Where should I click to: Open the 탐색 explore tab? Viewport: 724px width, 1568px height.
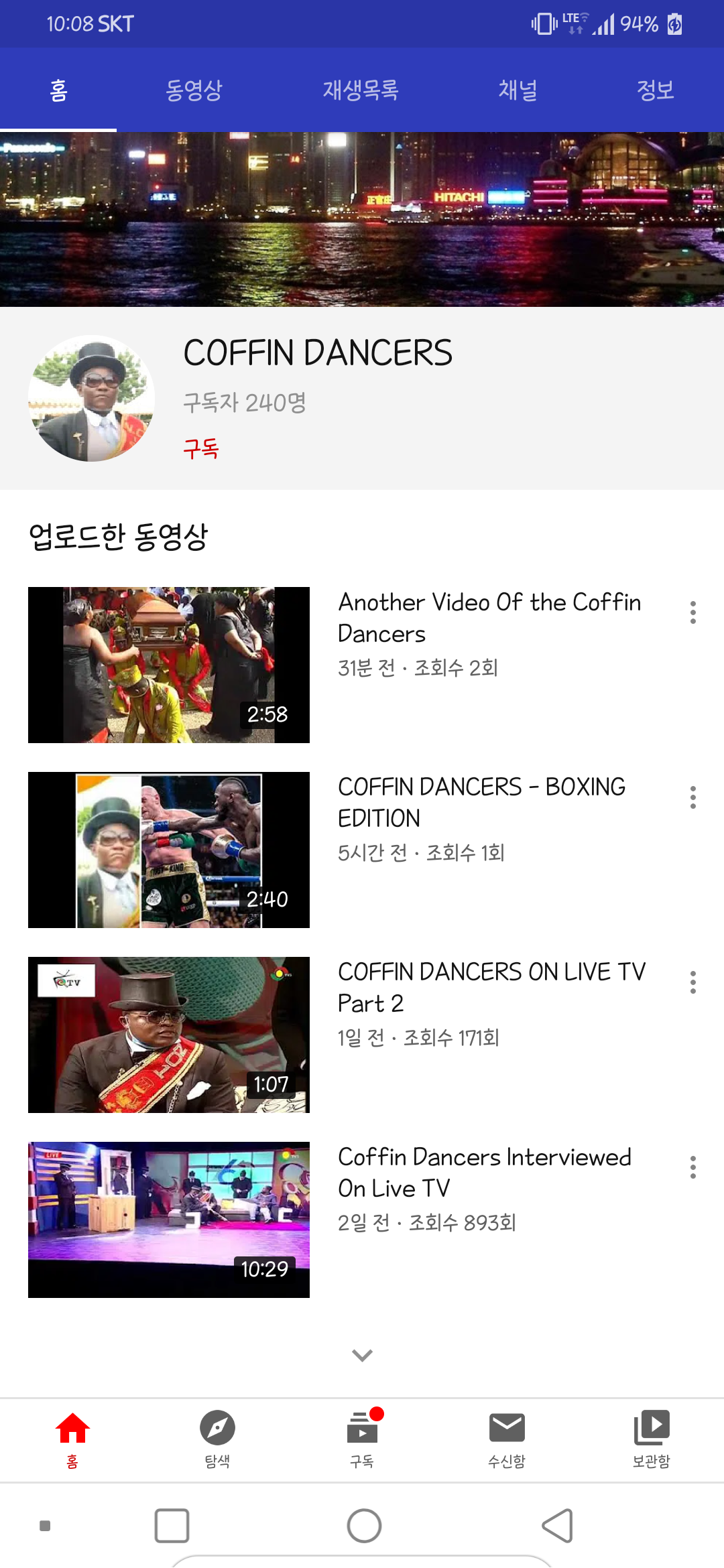click(x=217, y=1439)
